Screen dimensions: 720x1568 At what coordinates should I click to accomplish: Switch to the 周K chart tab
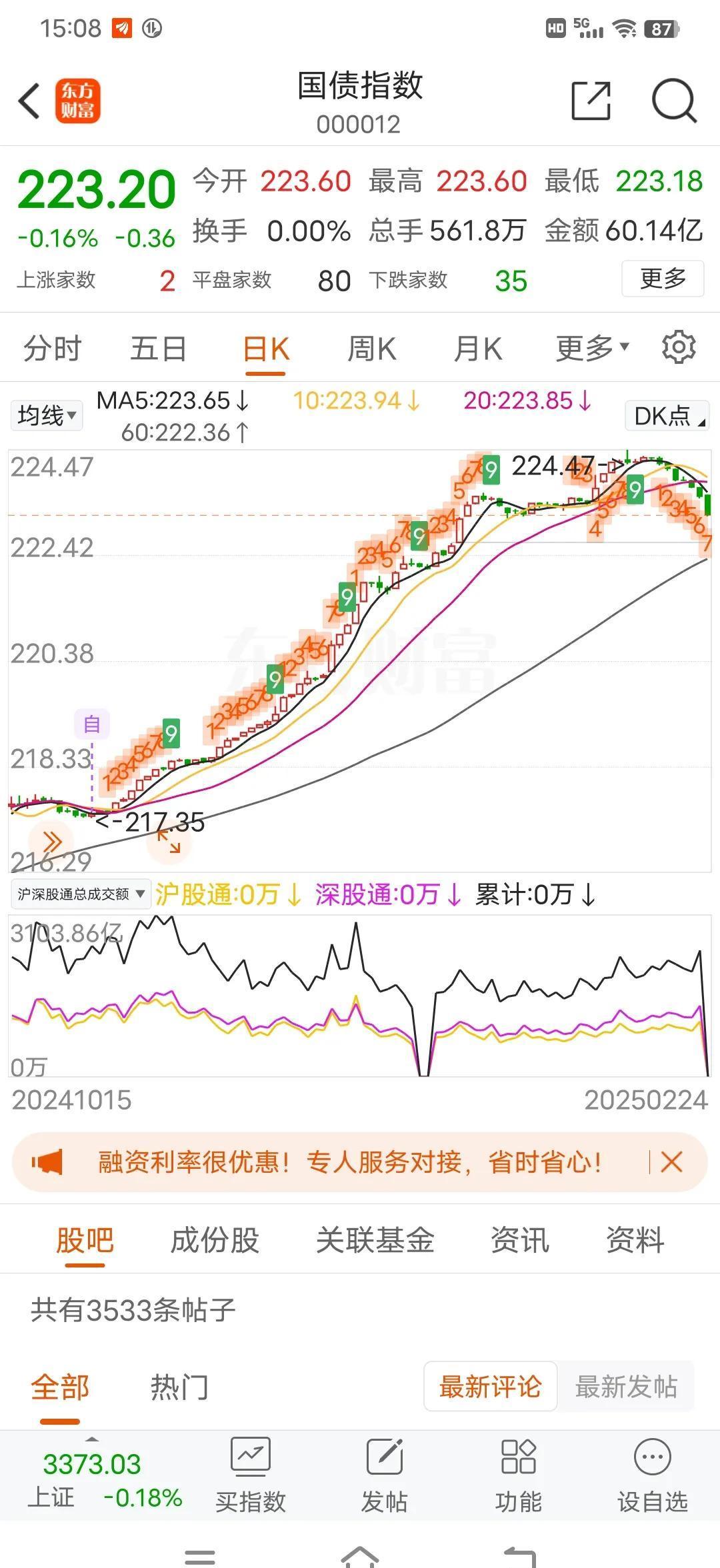tap(371, 347)
